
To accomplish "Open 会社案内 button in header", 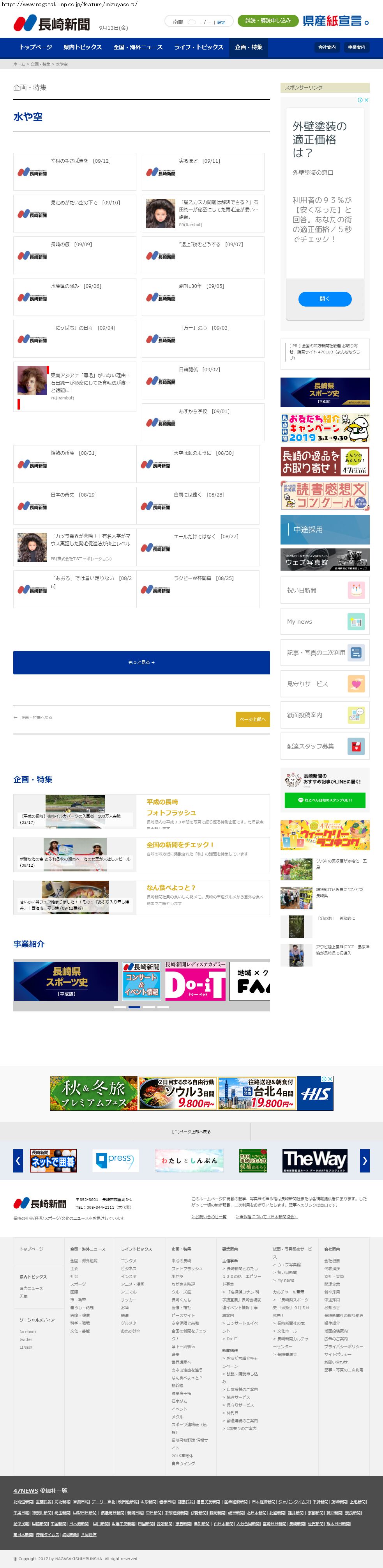I will click(327, 48).
